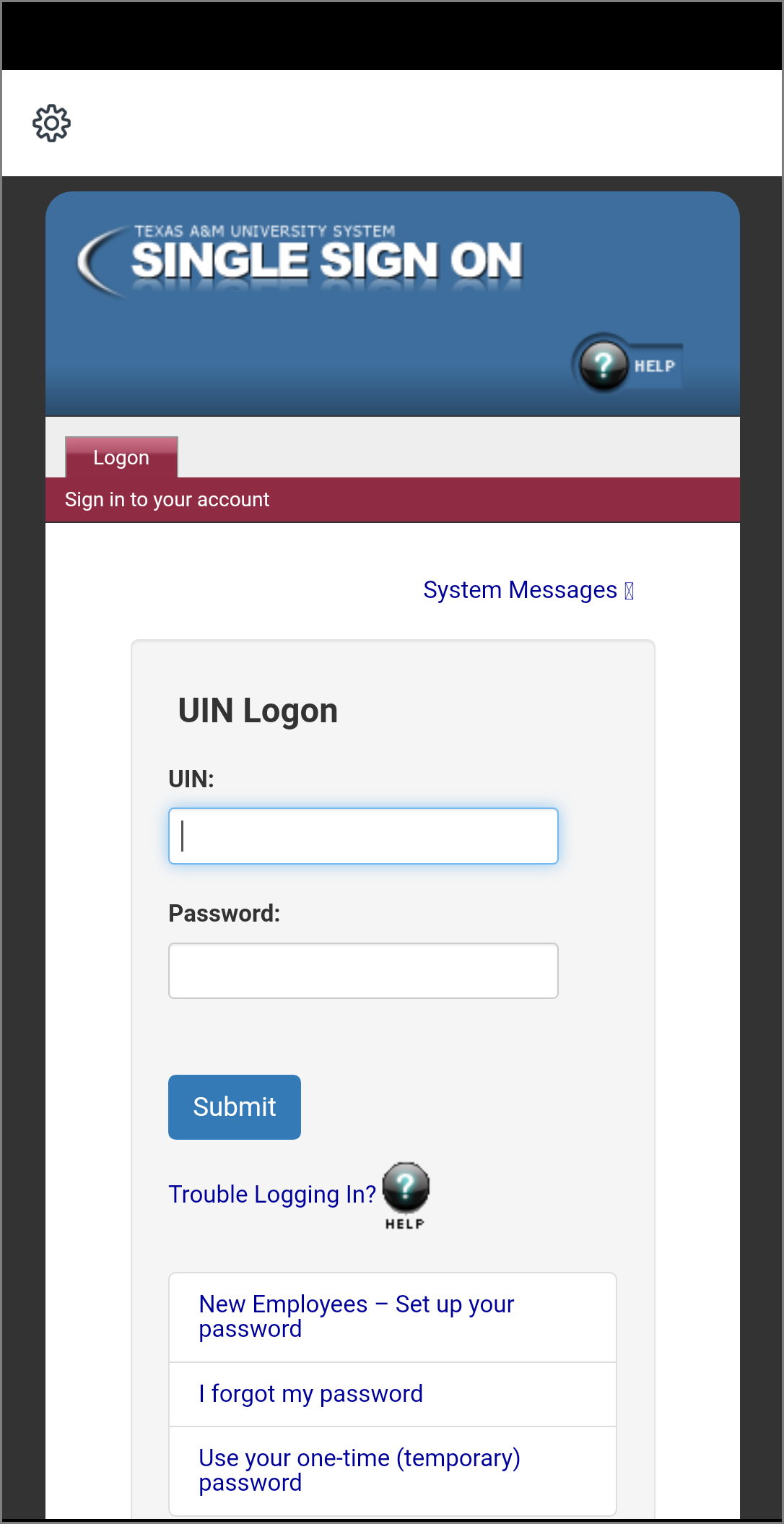The image size is (784, 1524).
Task: Open New Employees – Set up your password
Action: pos(393,1317)
